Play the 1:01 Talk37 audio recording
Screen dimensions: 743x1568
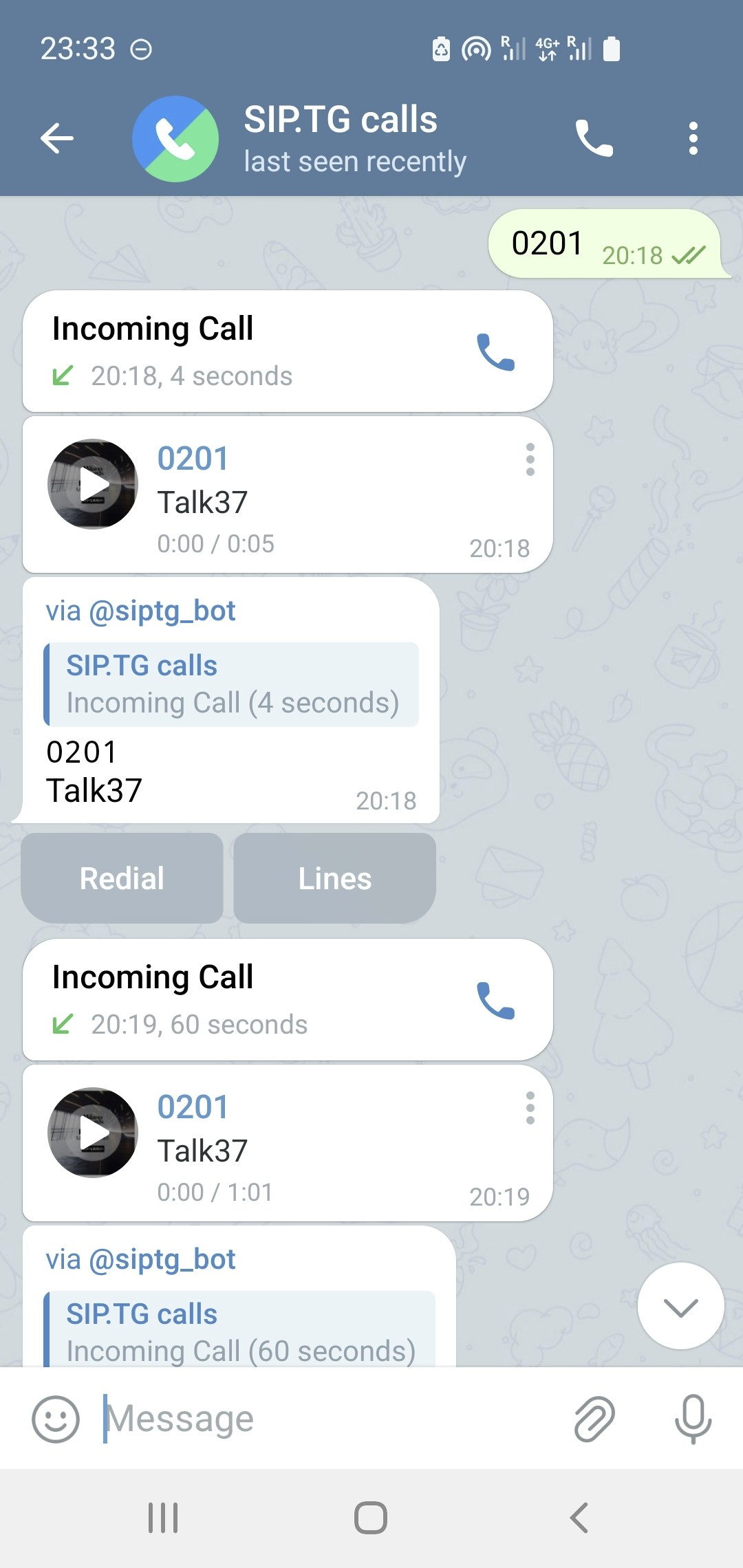point(93,1133)
